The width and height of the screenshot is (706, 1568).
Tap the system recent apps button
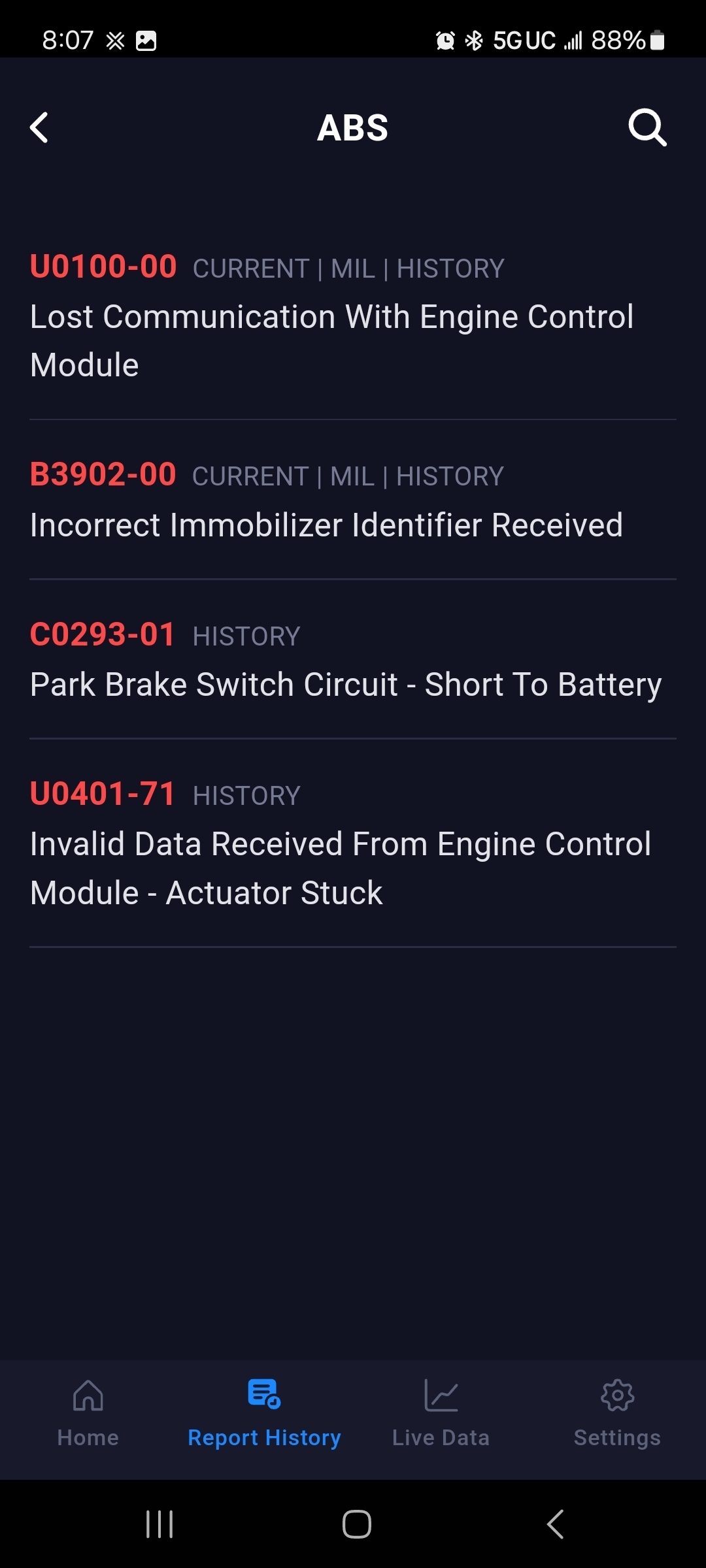tap(160, 1524)
